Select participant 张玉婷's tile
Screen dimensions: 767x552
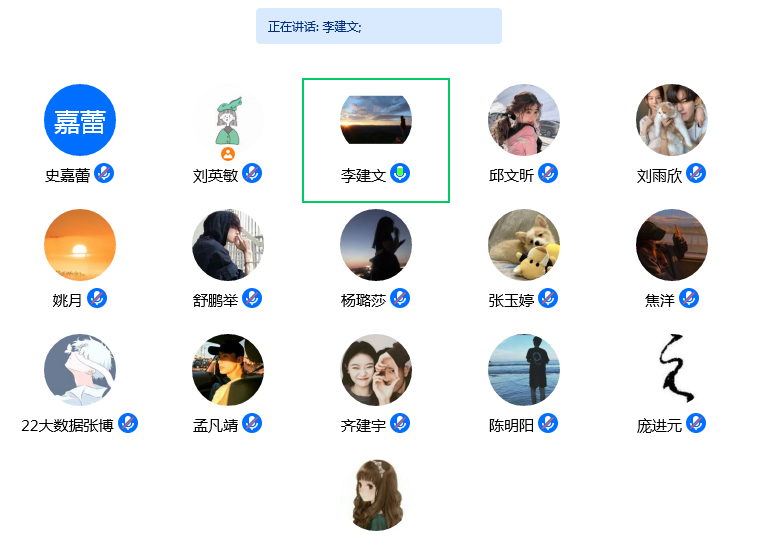pyautogui.click(x=524, y=245)
